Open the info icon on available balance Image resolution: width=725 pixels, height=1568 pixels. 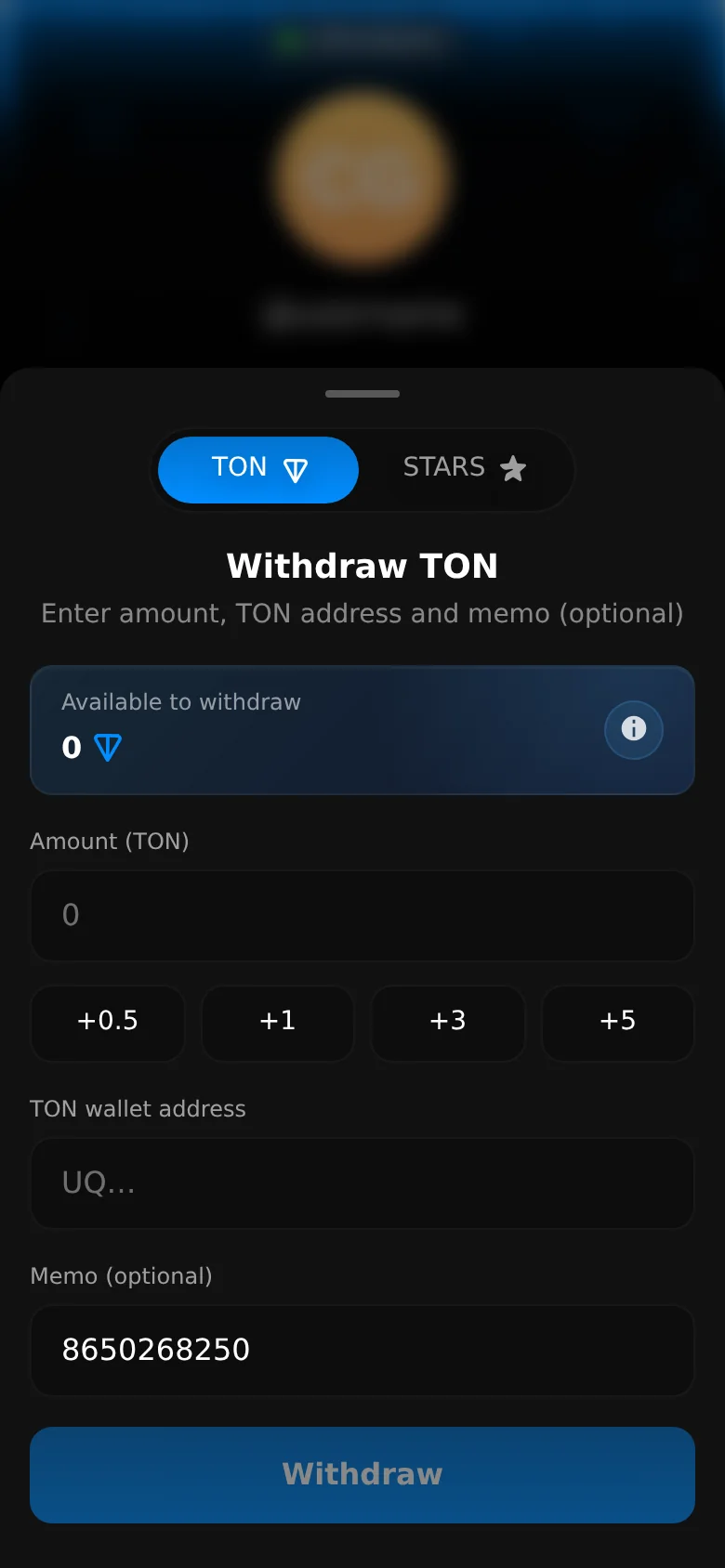(x=634, y=729)
